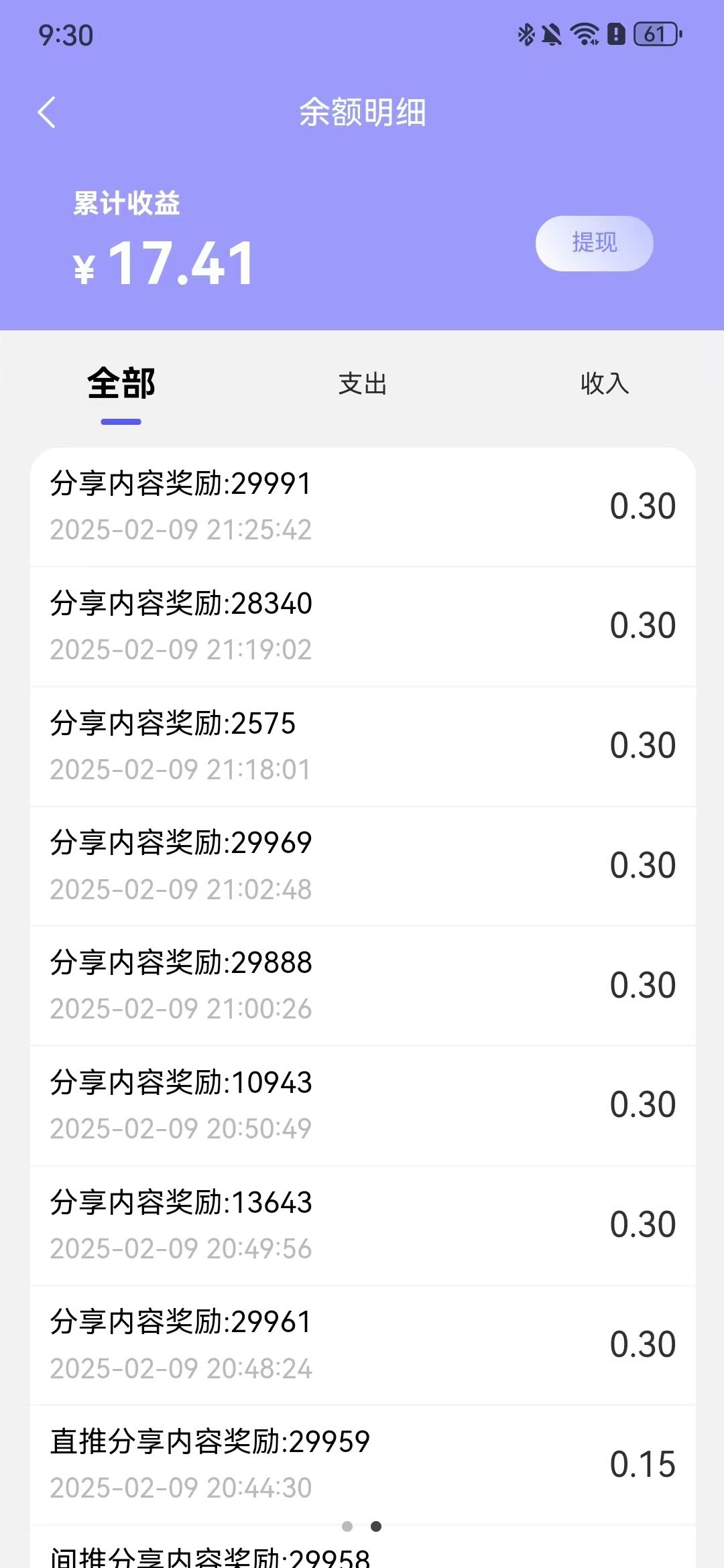The width and height of the screenshot is (724, 1568).
Task: Go back using the top-left arrow
Action: coord(46,113)
